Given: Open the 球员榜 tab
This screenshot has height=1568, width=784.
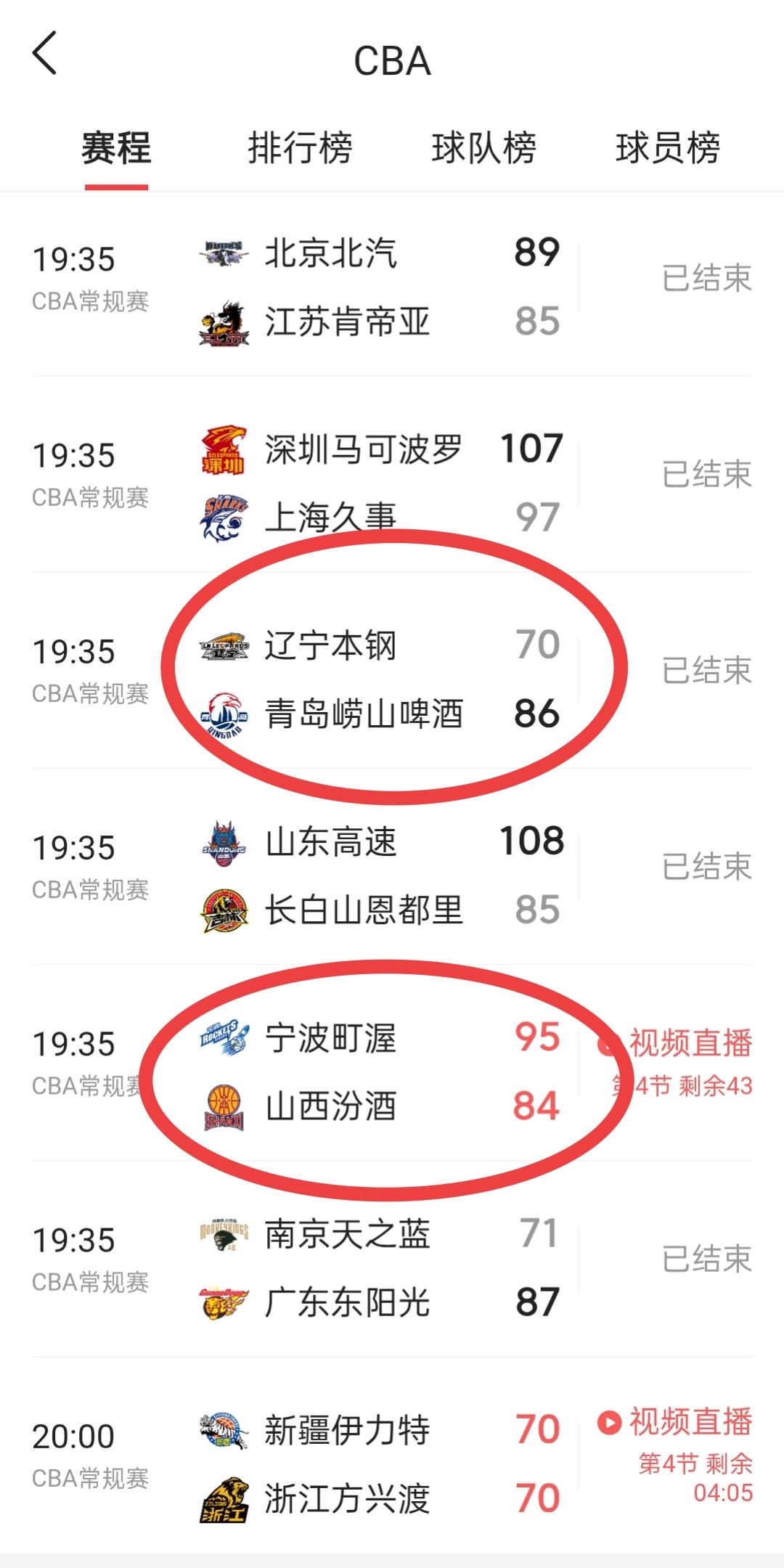Looking at the screenshot, I should 669,148.
